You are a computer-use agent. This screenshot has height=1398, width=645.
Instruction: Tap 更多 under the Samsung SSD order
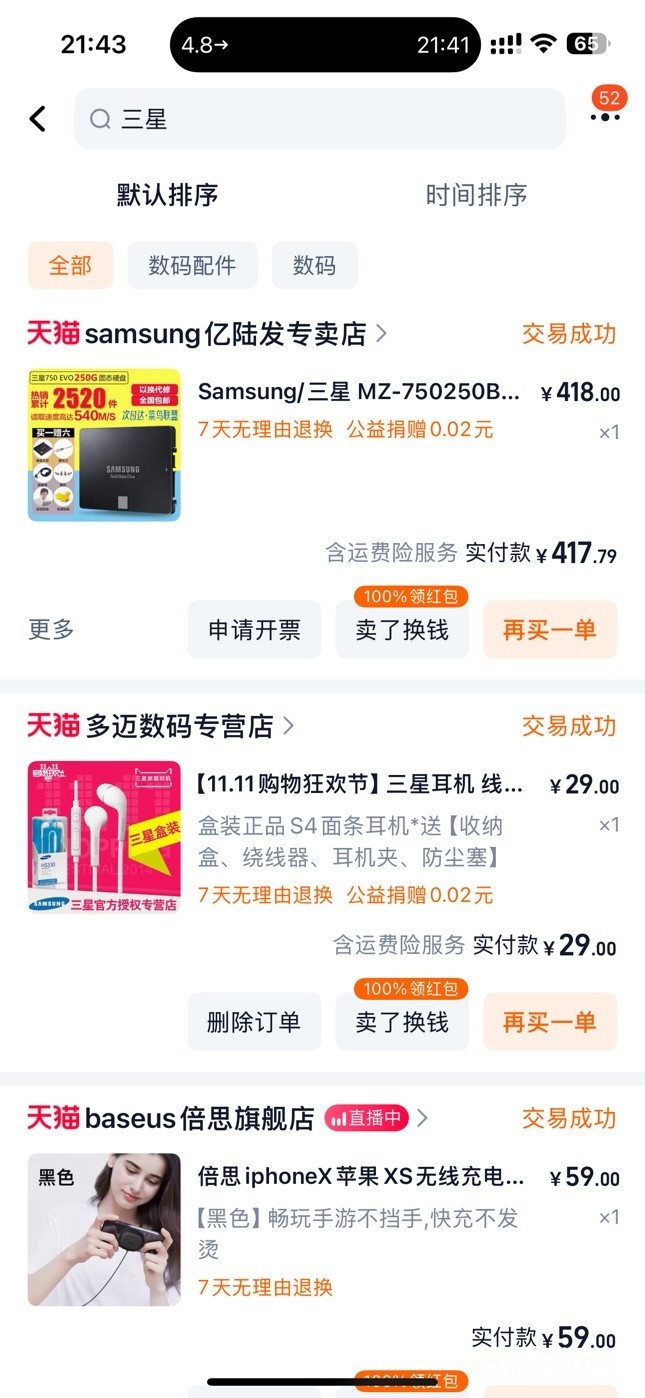point(51,629)
